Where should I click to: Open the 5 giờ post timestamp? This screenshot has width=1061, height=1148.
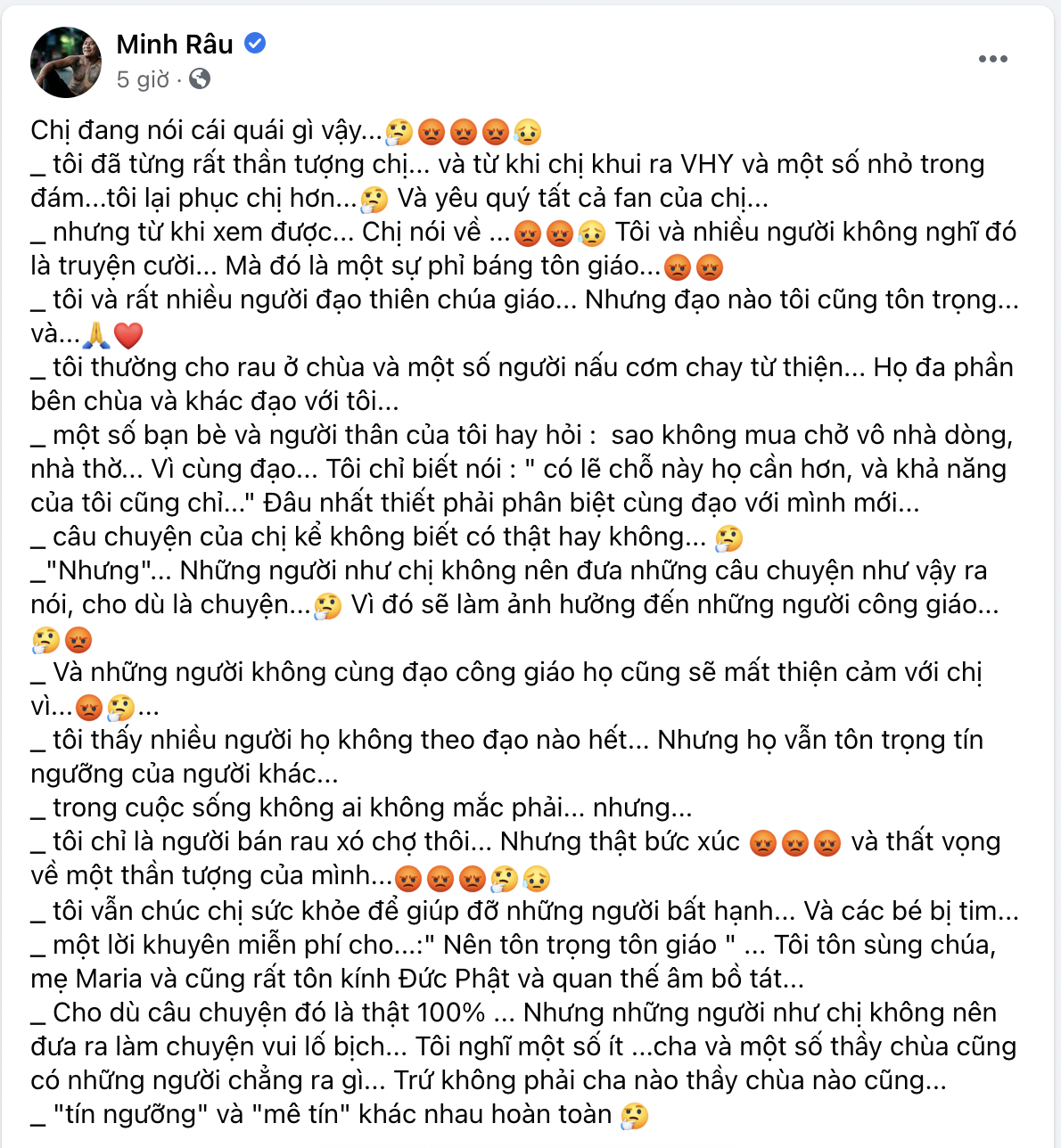[143, 79]
